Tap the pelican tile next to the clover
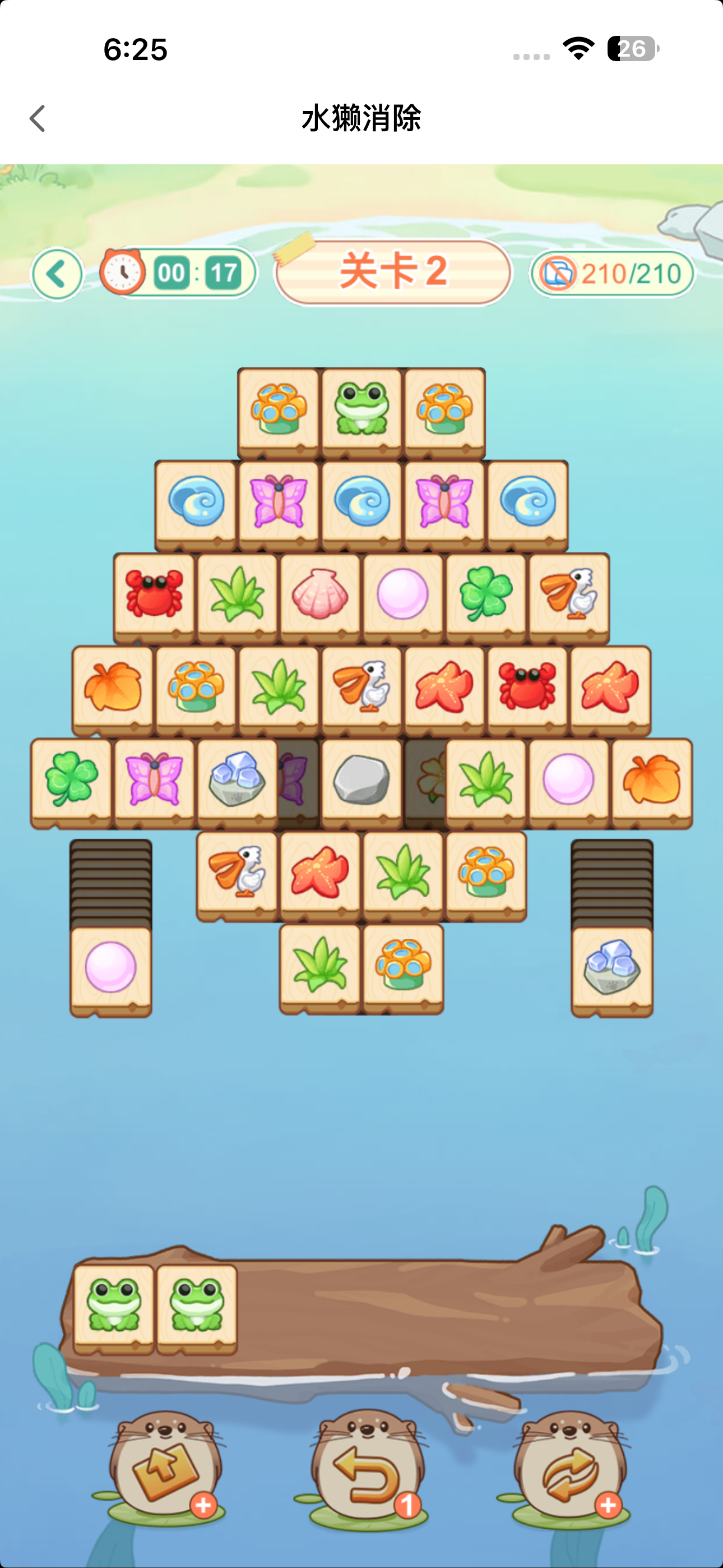Image resolution: width=723 pixels, height=1568 pixels. pyautogui.click(x=569, y=594)
